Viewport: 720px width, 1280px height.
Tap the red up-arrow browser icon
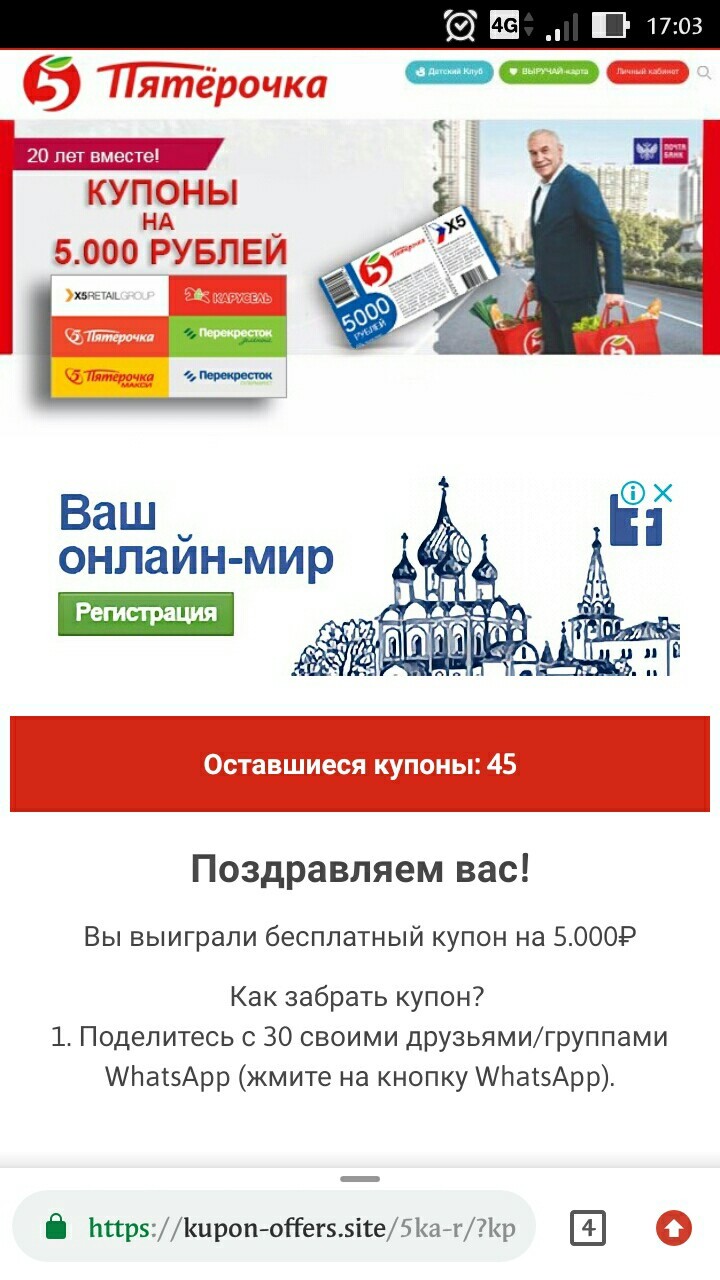(674, 1228)
